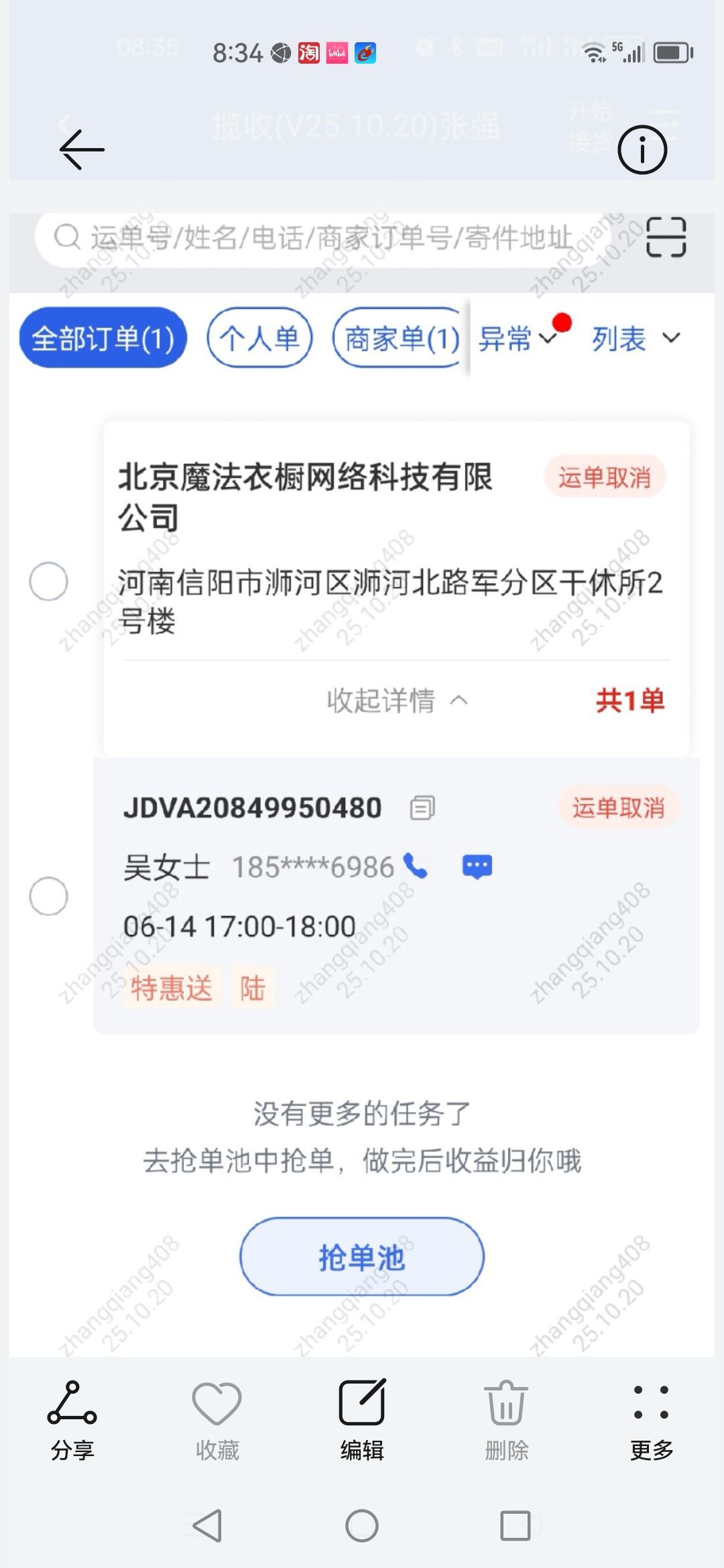Tap the back arrow to leave the photo viewer
The height and width of the screenshot is (1568, 724).
pyautogui.click(x=82, y=149)
